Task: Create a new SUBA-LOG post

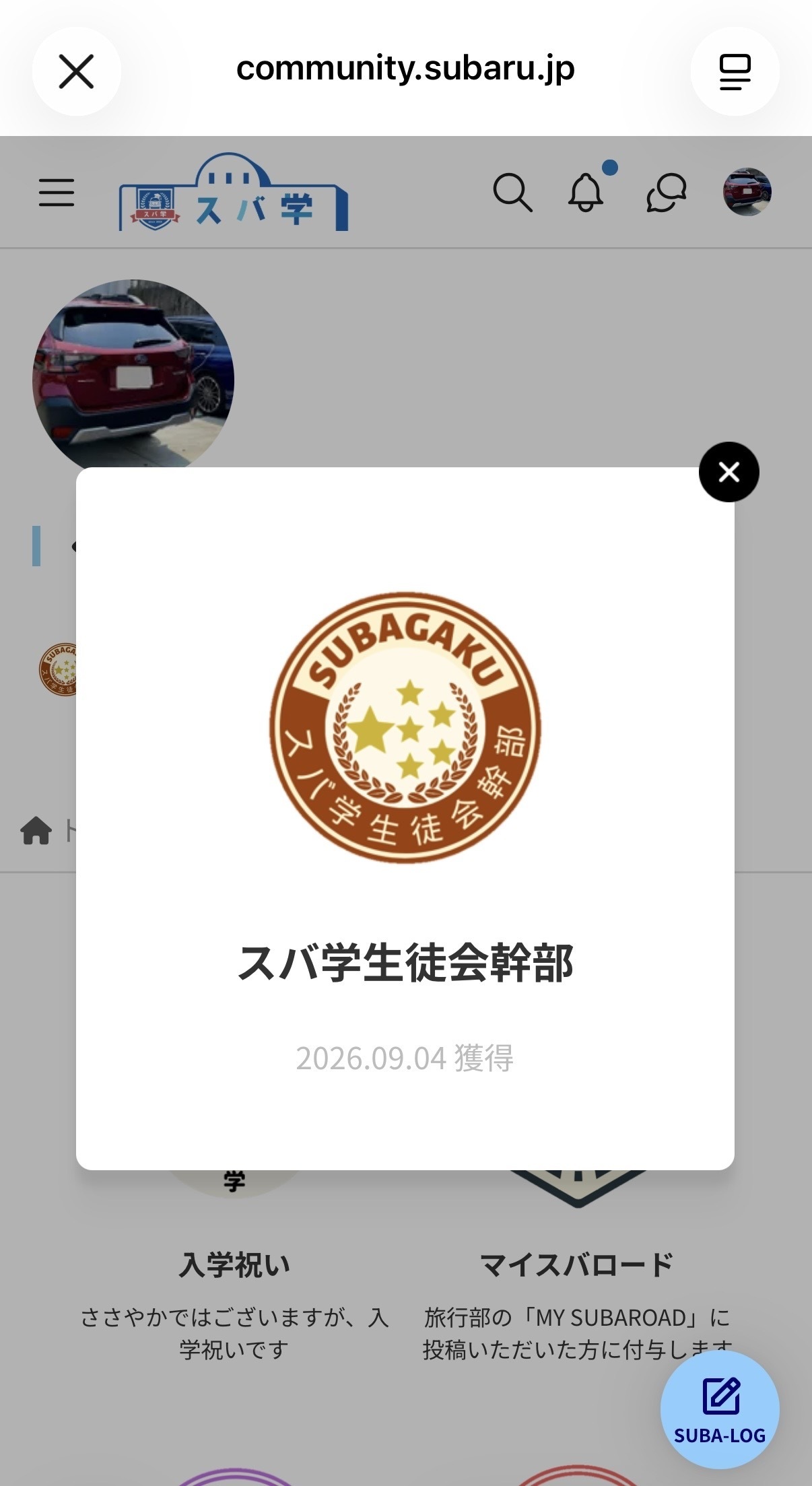Action: point(720,1409)
